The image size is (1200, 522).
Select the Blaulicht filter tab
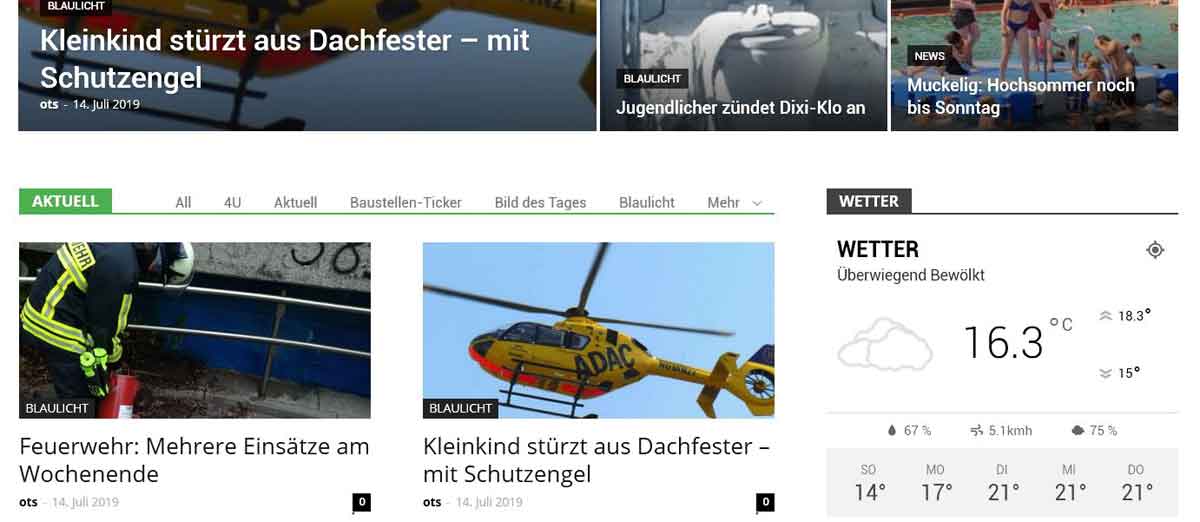646,202
